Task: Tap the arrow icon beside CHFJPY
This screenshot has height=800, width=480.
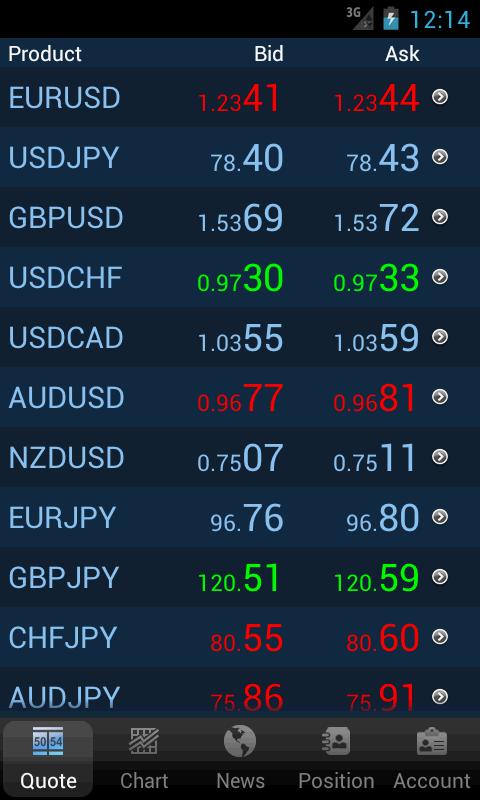Action: point(440,637)
